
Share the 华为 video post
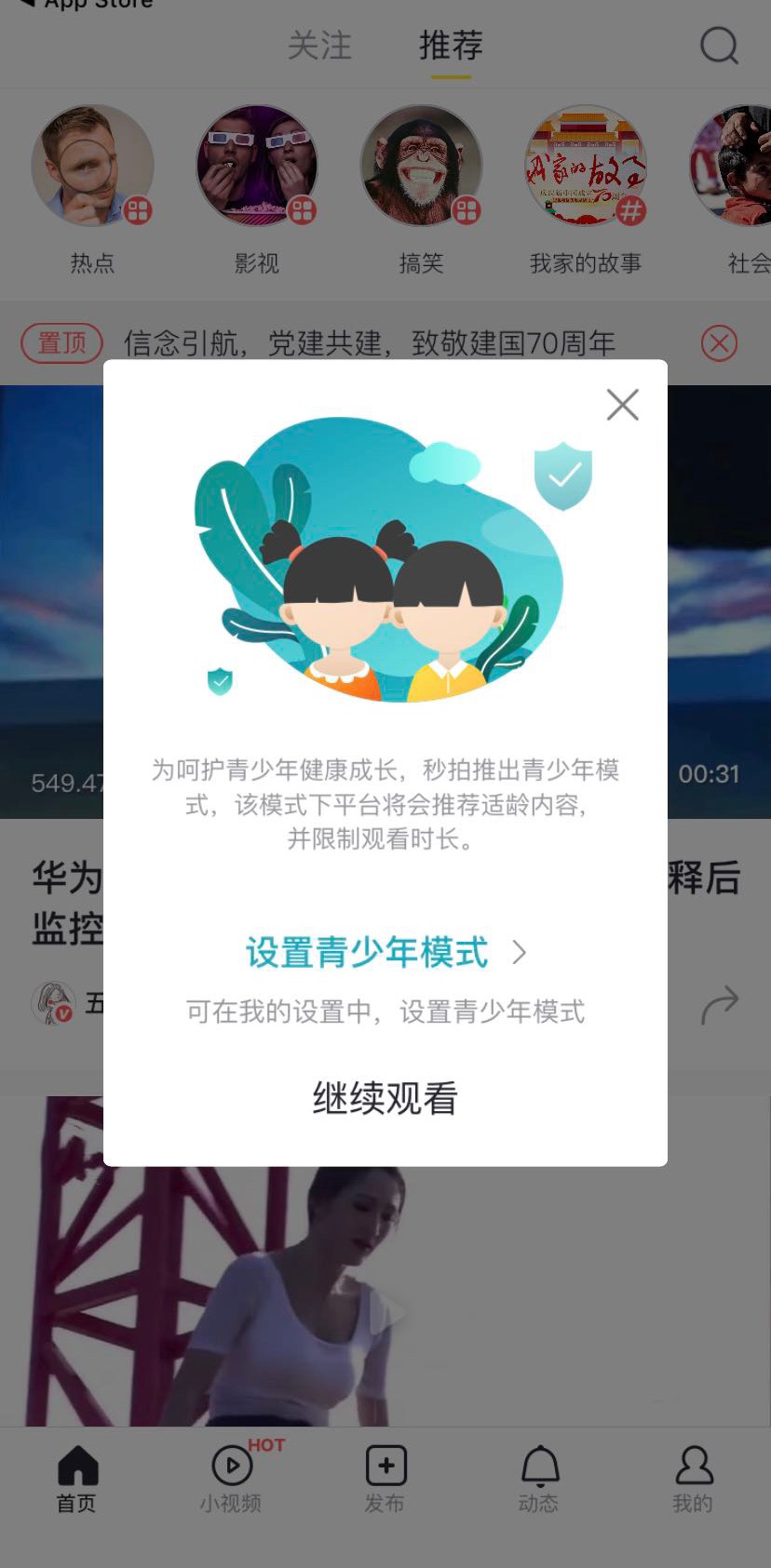pyautogui.click(x=719, y=1005)
